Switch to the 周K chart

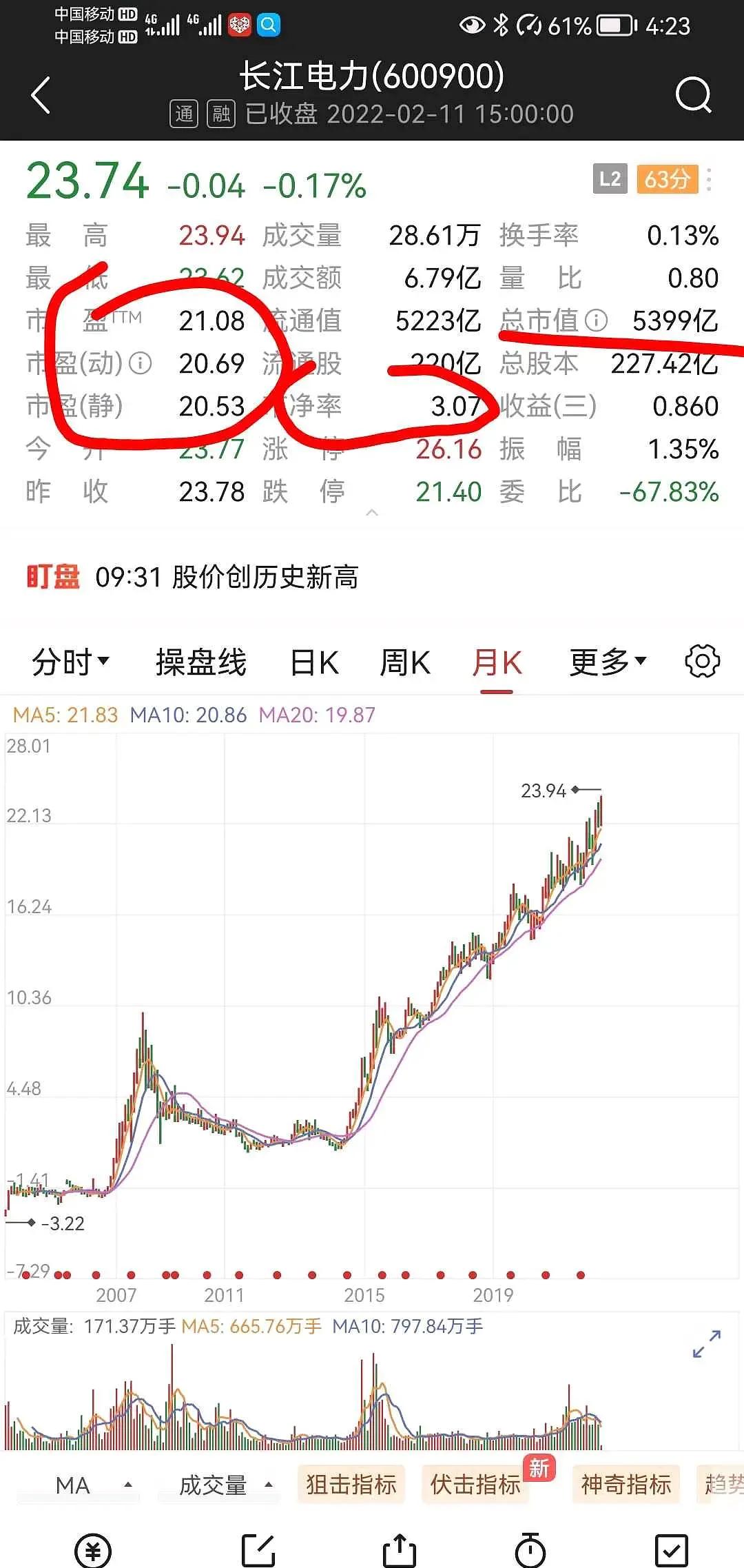tap(405, 662)
